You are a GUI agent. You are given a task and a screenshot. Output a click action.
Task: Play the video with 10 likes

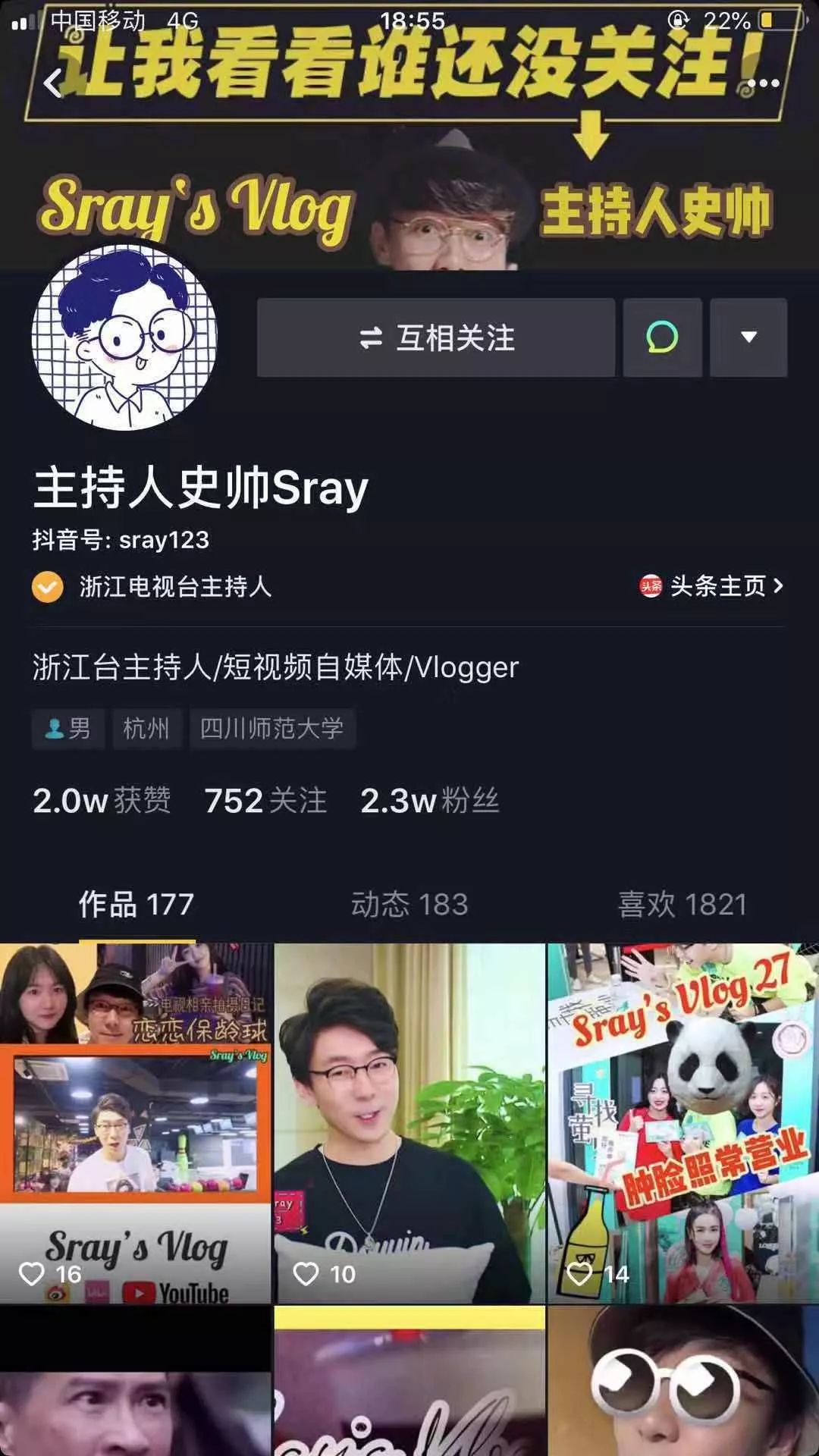[409, 1122]
